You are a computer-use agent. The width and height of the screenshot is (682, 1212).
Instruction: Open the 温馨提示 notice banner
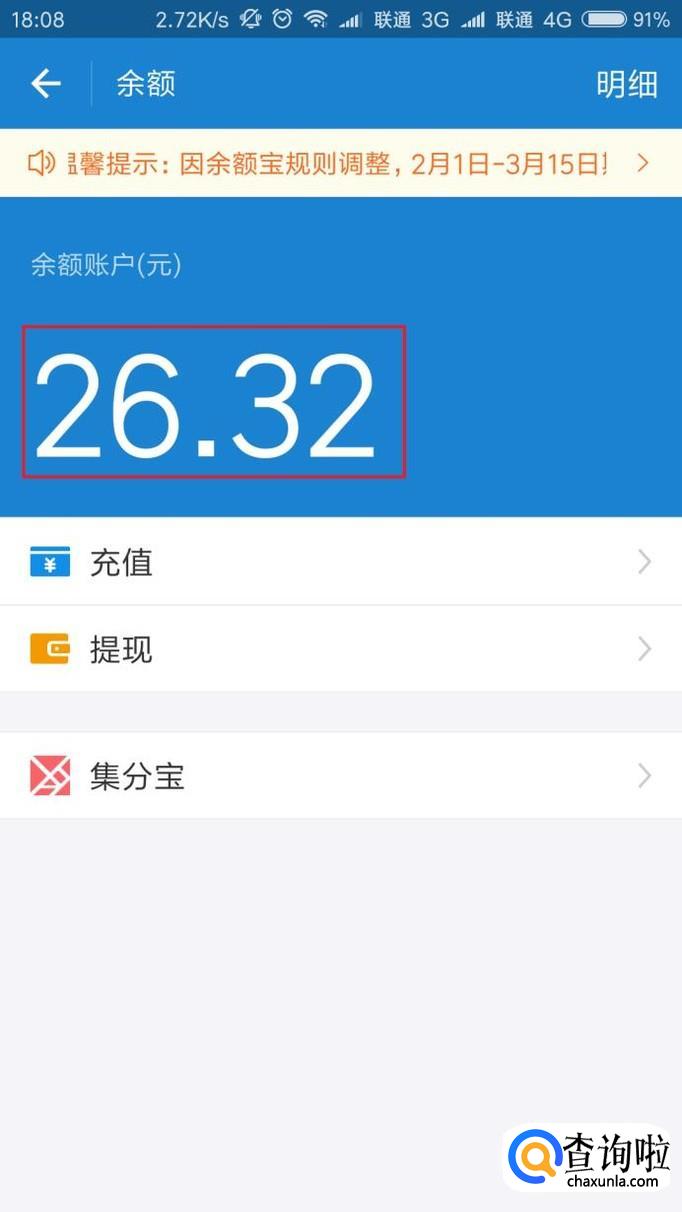(x=340, y=163)
